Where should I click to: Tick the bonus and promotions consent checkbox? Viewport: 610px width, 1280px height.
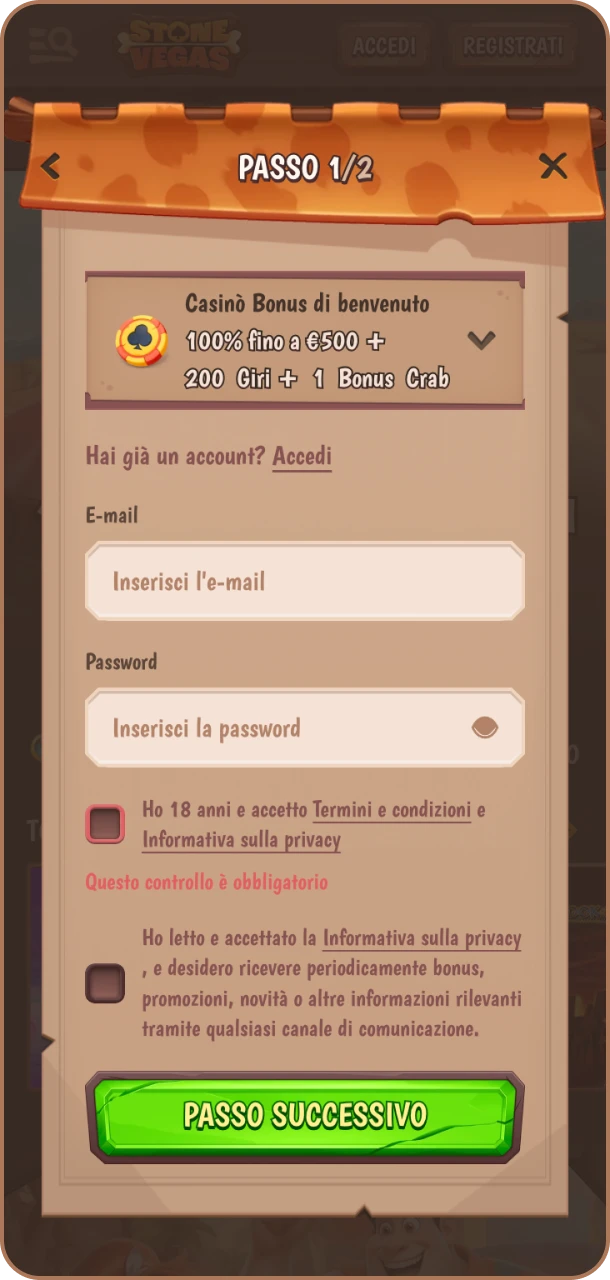(x=105, y=983)
